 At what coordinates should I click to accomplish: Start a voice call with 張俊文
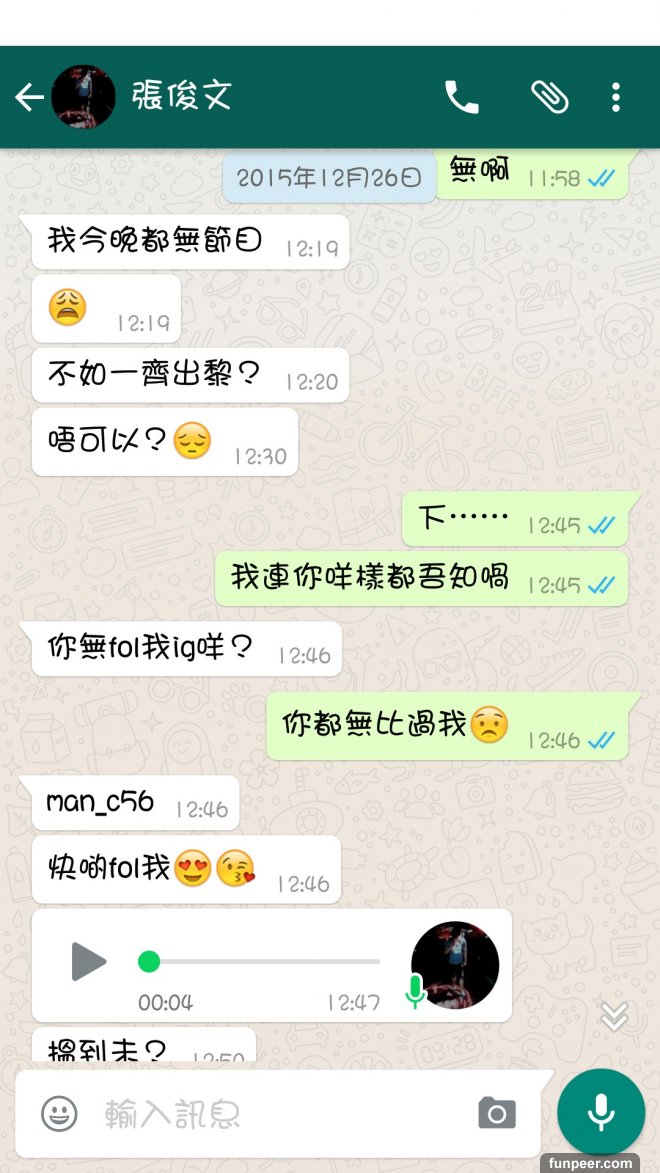461,97
